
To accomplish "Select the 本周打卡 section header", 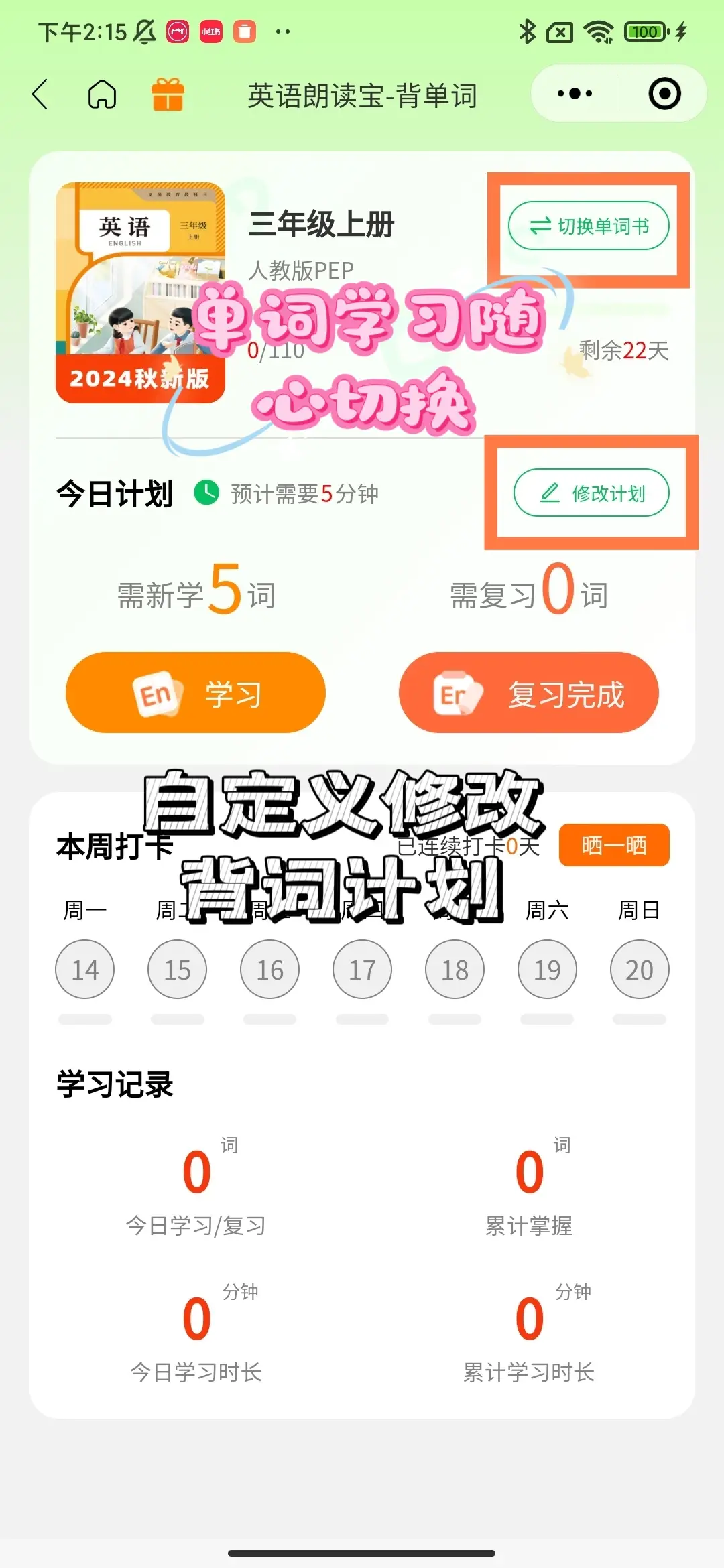I will coord(115,846).
